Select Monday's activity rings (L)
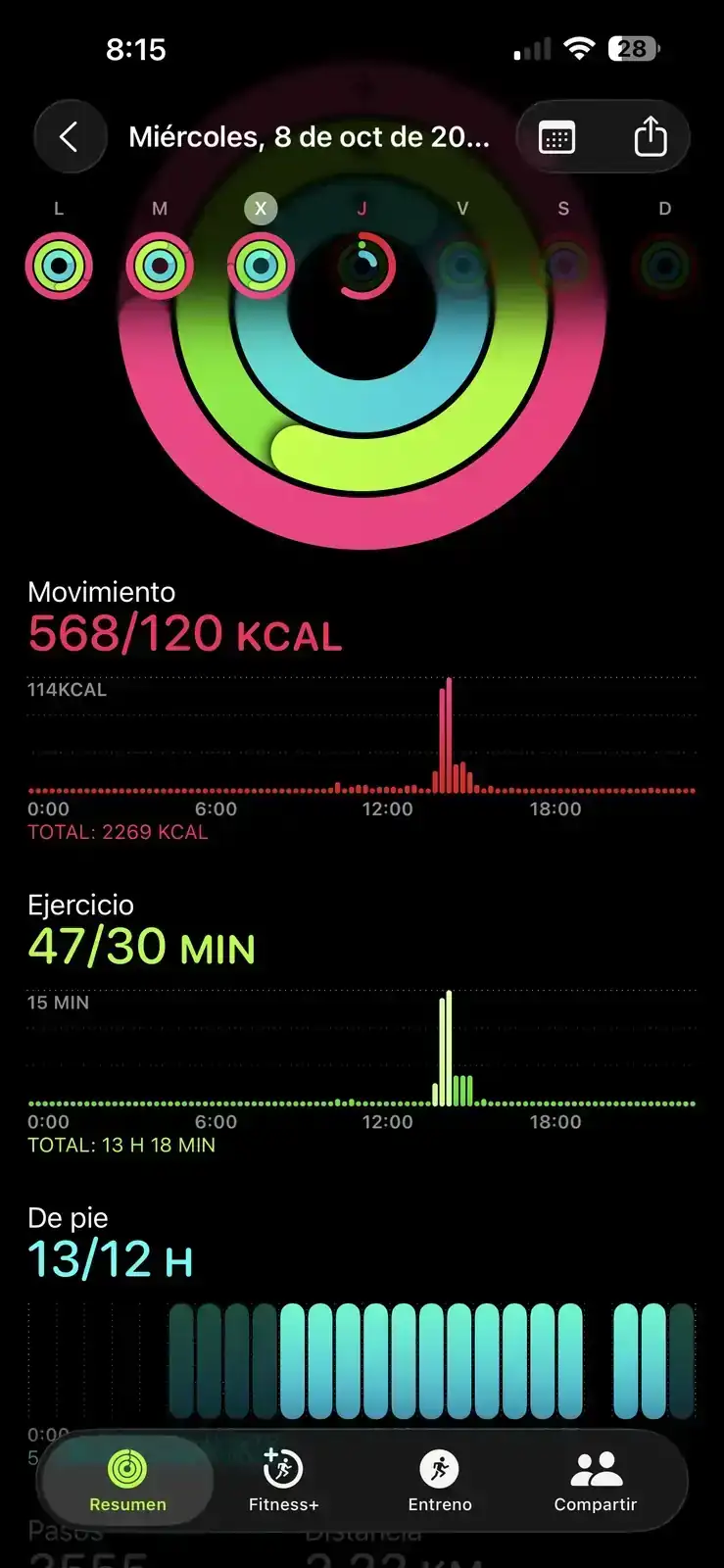 (x=60, y=266)
